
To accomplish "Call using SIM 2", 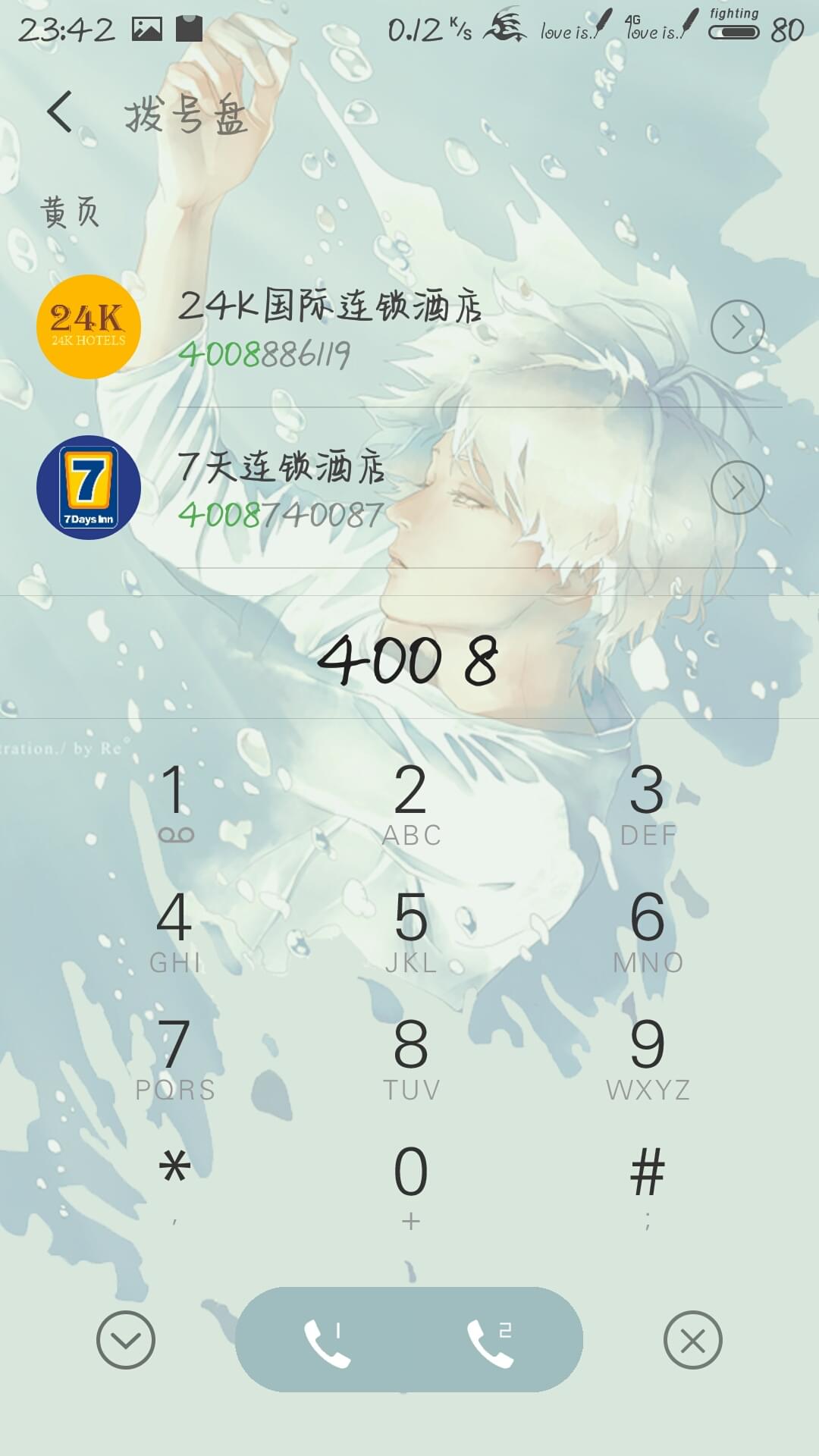I will point(491,1341).
